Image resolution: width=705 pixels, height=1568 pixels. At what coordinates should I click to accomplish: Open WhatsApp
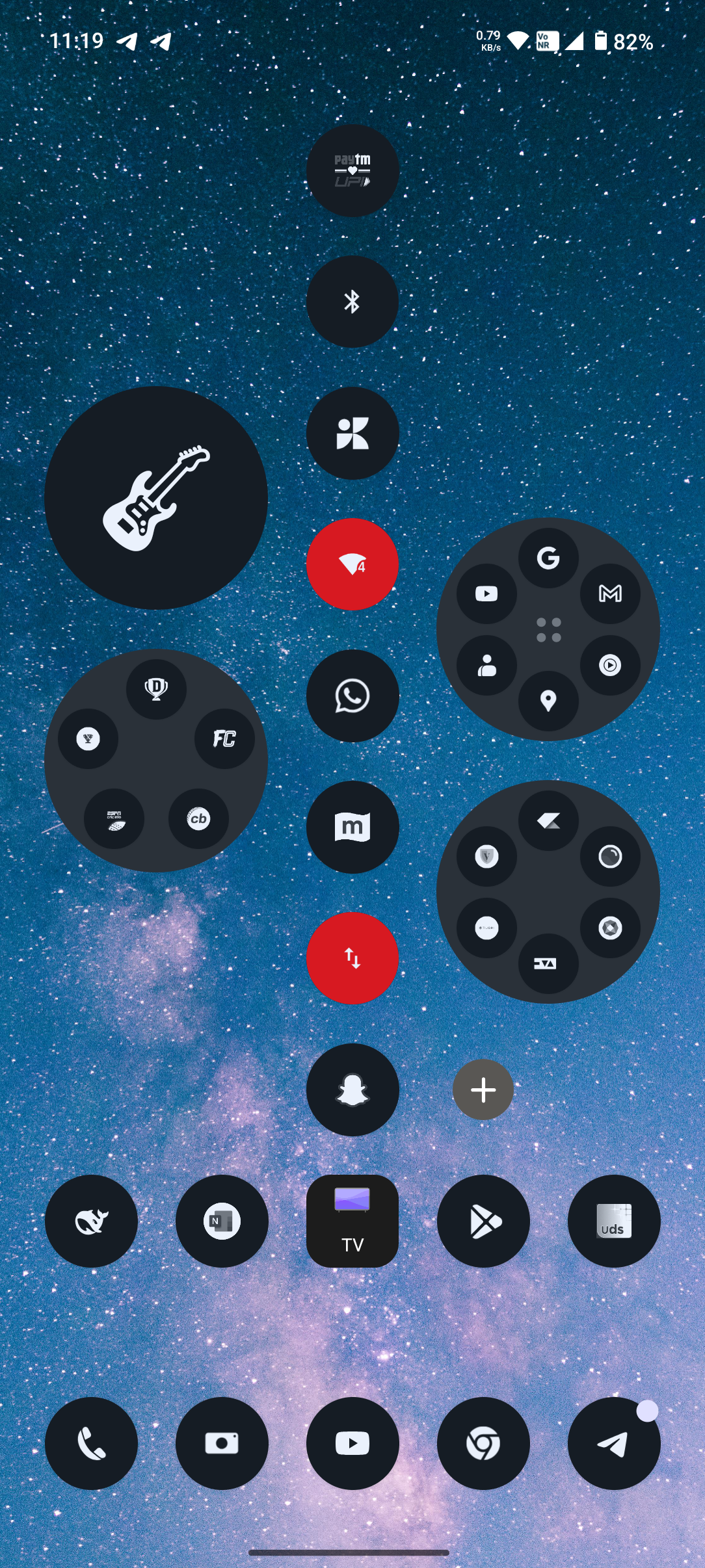[352, 696]
